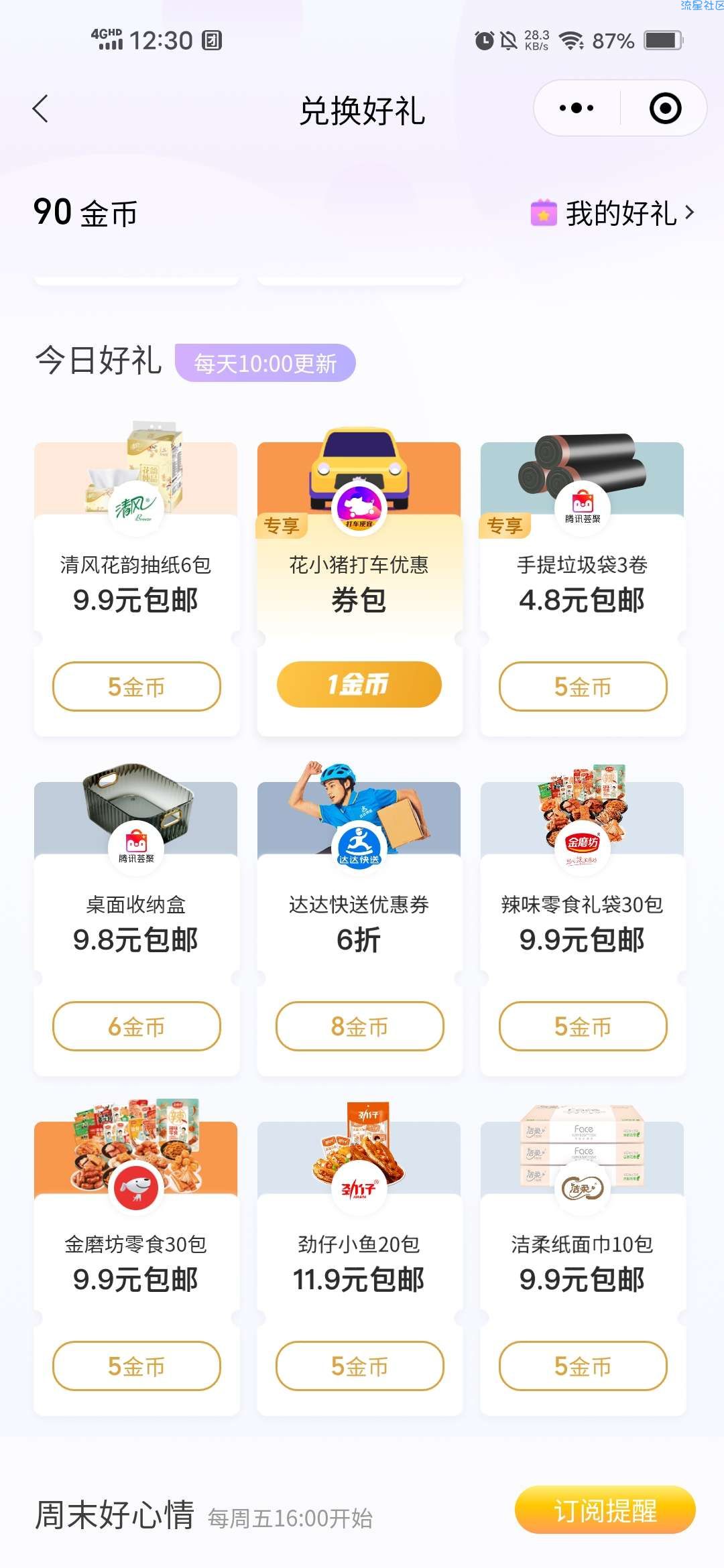Redeem 达达快送优惠券 for 8金币
724x1568 pixels.
(359, 1026)
